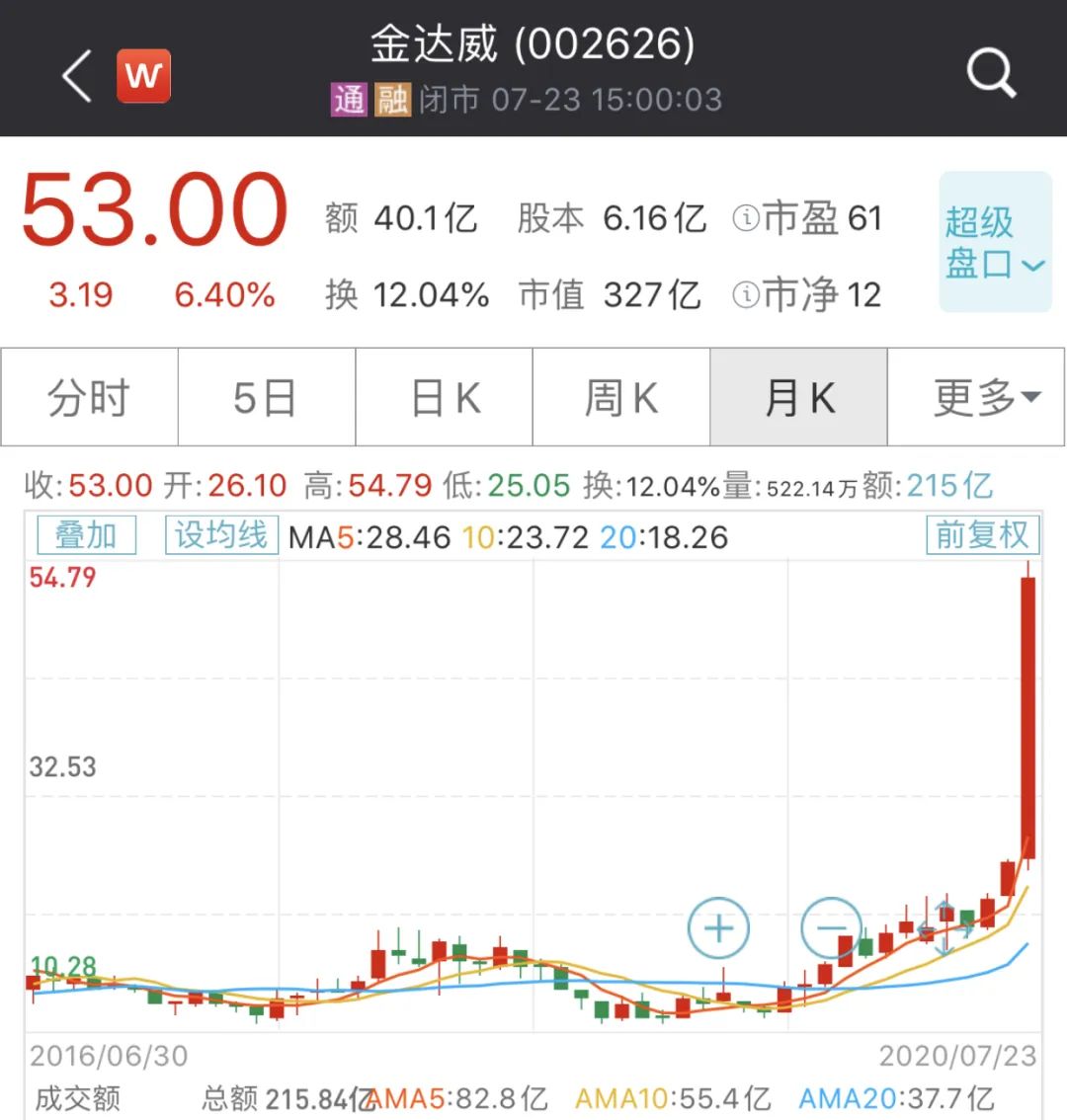Select the 月K monthly chart tab
Viewport: 1067px width, 1120px height.
[799, 398]
